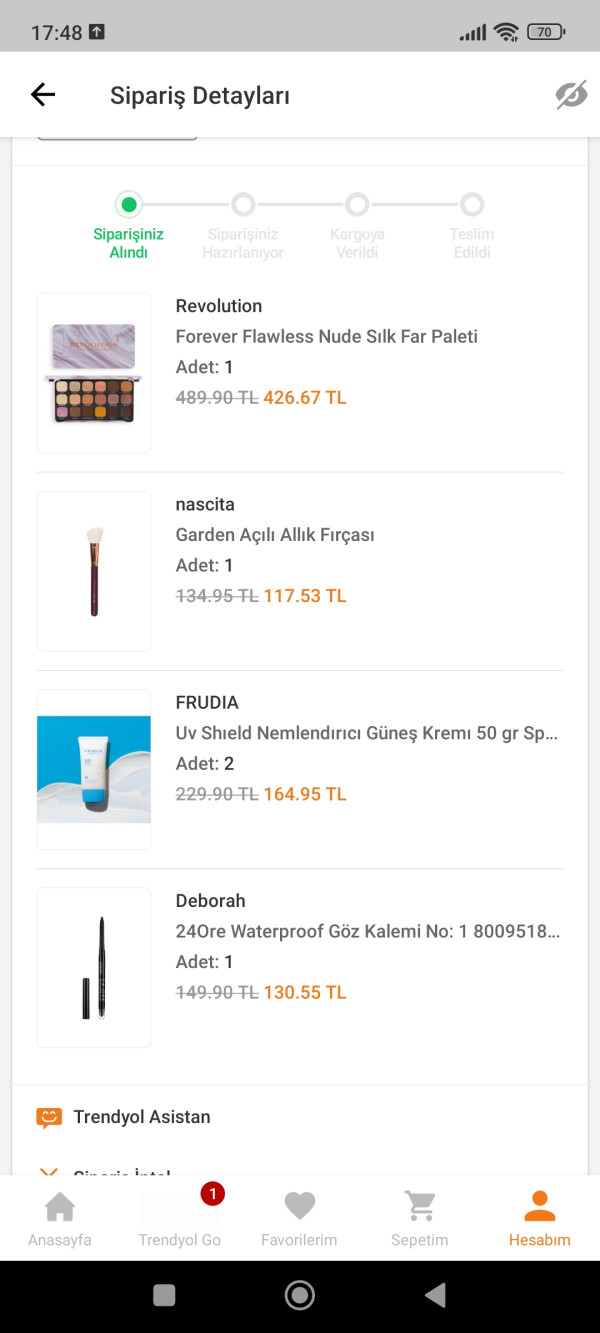Image resolution: width=600 pixels, height=1333 pixels.
Task: View the nascita Garden Açılı Allık Fırçası
Action: [275, 535]
